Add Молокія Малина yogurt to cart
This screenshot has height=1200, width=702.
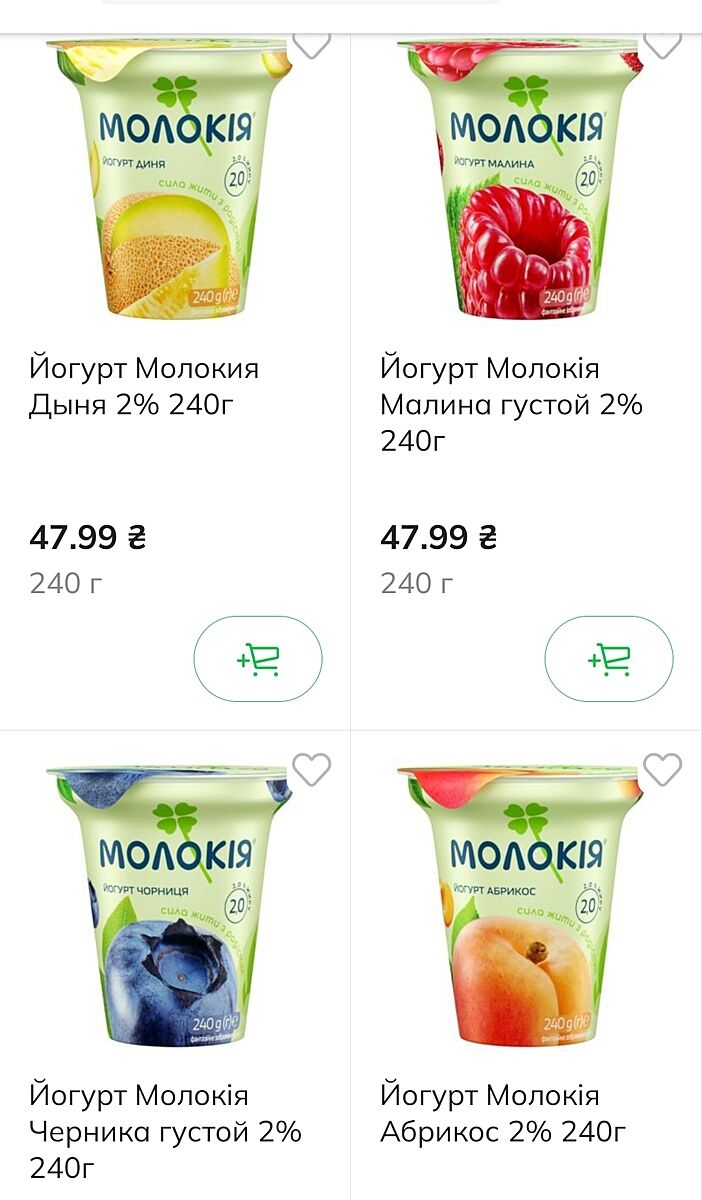tap(609, 659)
